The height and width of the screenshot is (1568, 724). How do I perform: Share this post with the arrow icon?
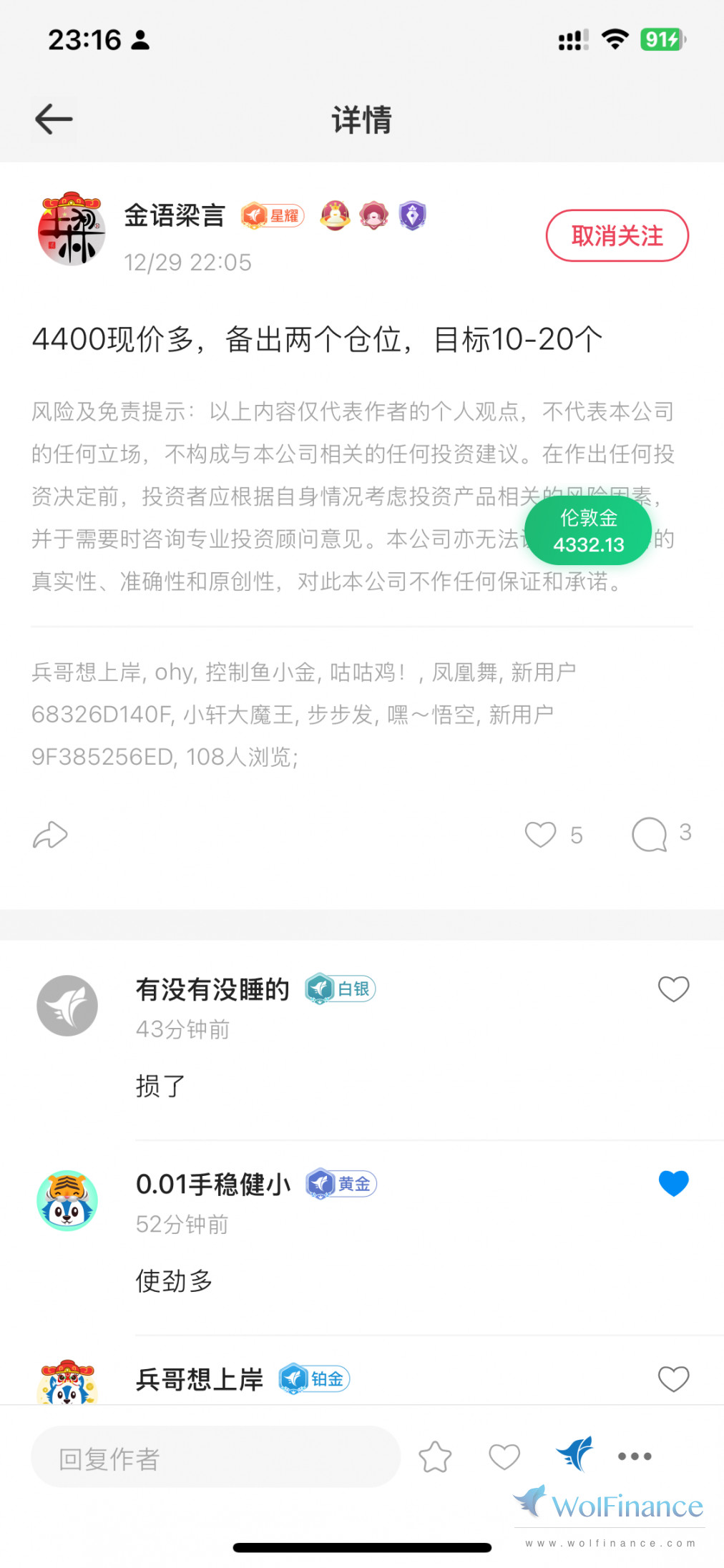(50, 835)
